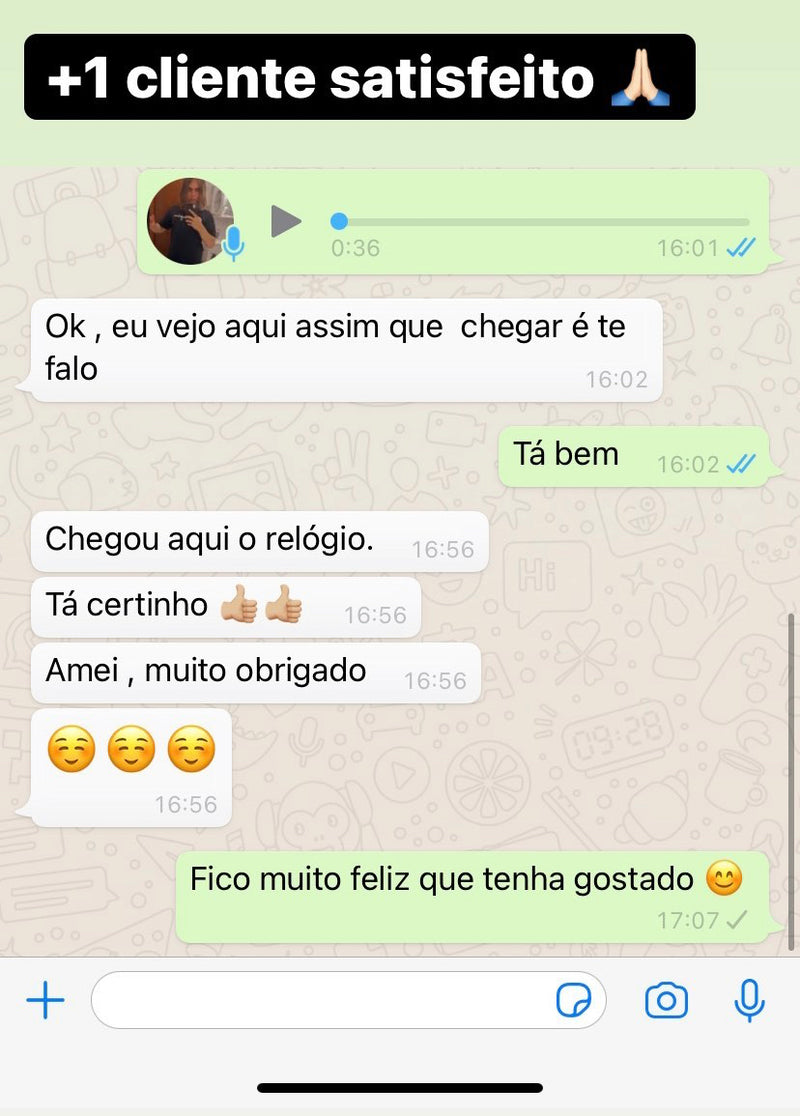Open the camera to send a photo
The width and height of the screenshot is (800, 1116).
[666, 1000]
